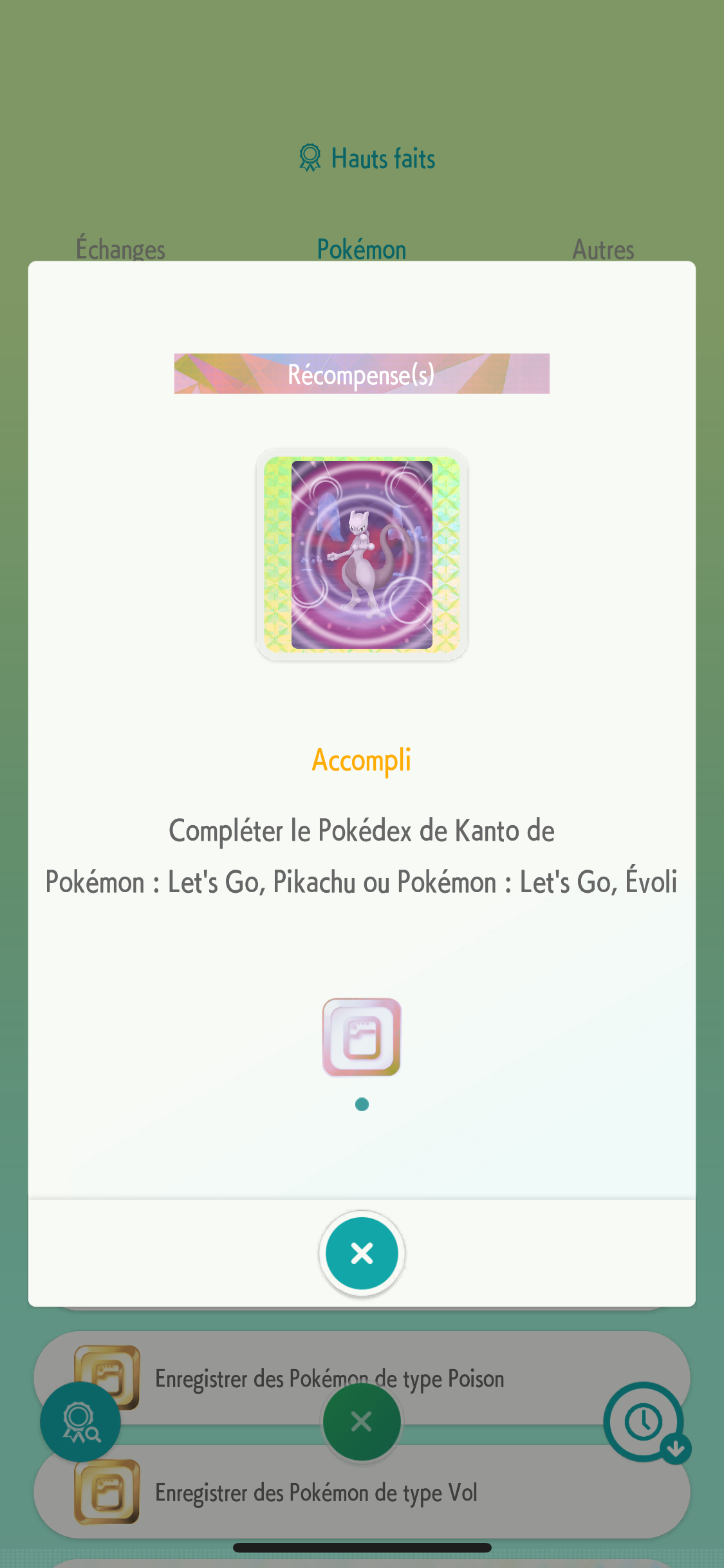
Task: Tap the Mewtwo sticker reward
Action: pyautogui.click(x=362, y=554)
